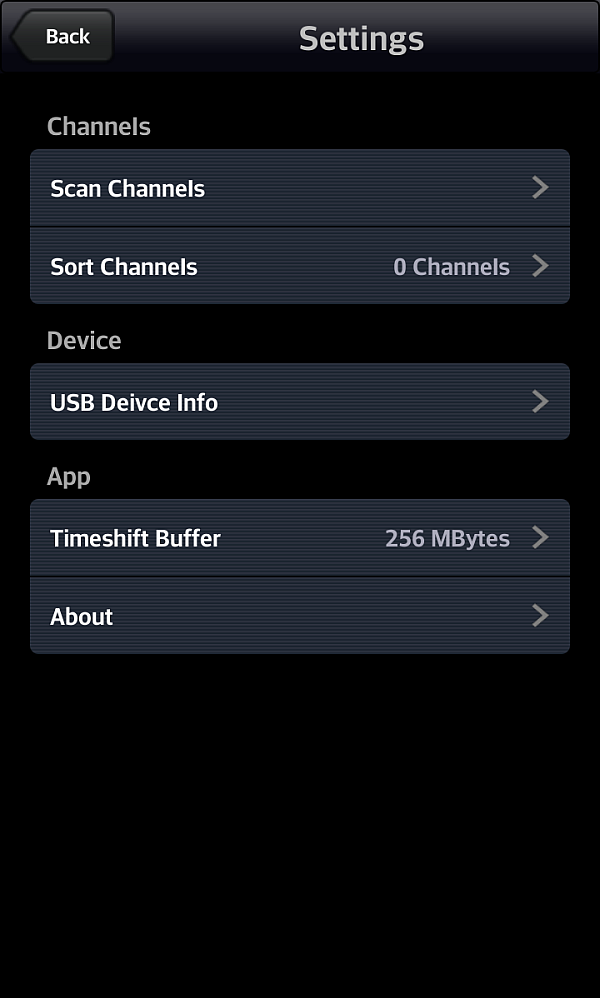Viewport: 600px width, 998px height.
Task: Change the Timeshift Buffer size
Action: point(299,538)
